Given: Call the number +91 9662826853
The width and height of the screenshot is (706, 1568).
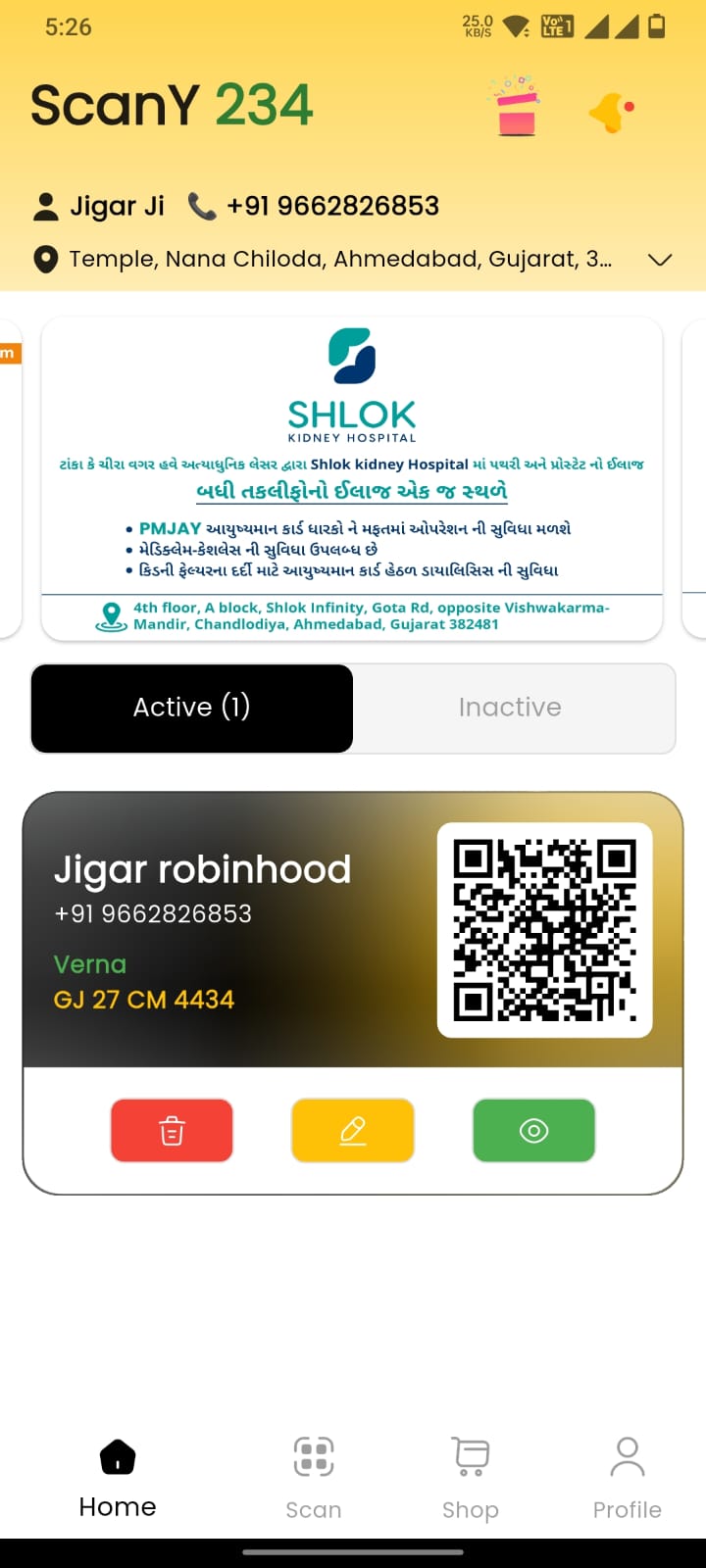Looking at the screenshot, I should pyautogui.click(x=333, y=205).
